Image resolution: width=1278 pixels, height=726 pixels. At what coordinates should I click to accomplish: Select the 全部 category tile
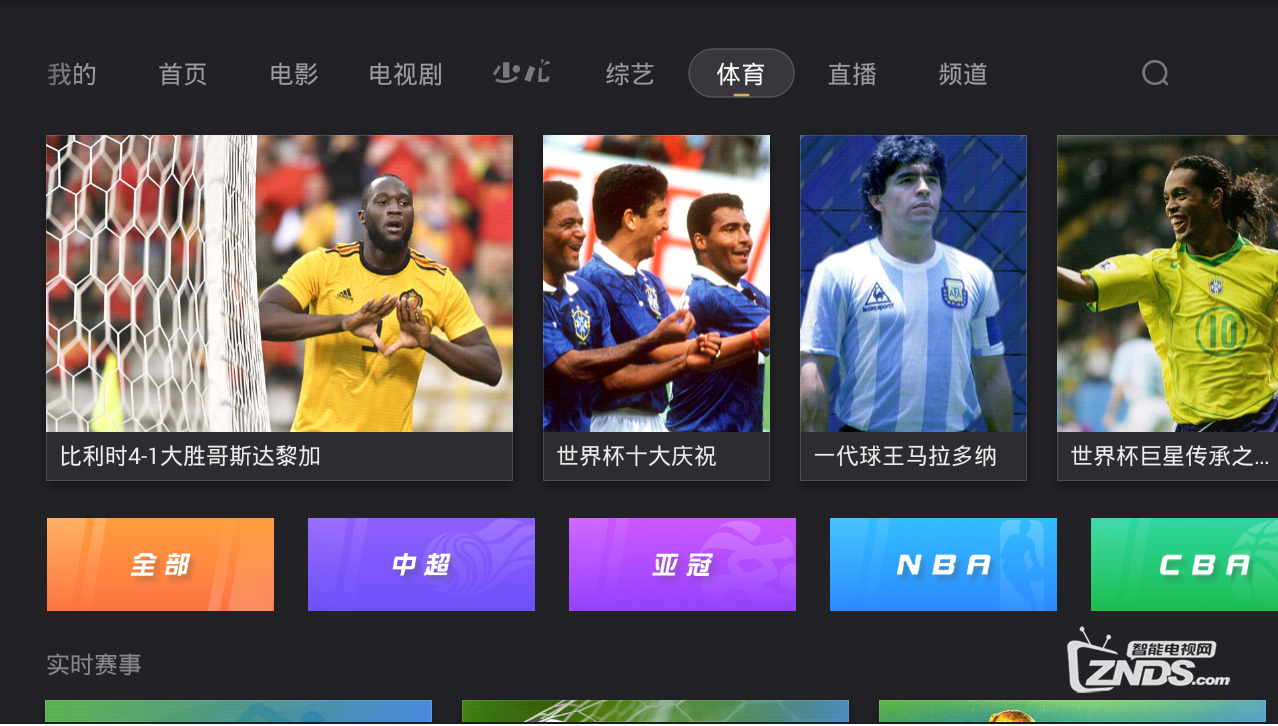160,564
